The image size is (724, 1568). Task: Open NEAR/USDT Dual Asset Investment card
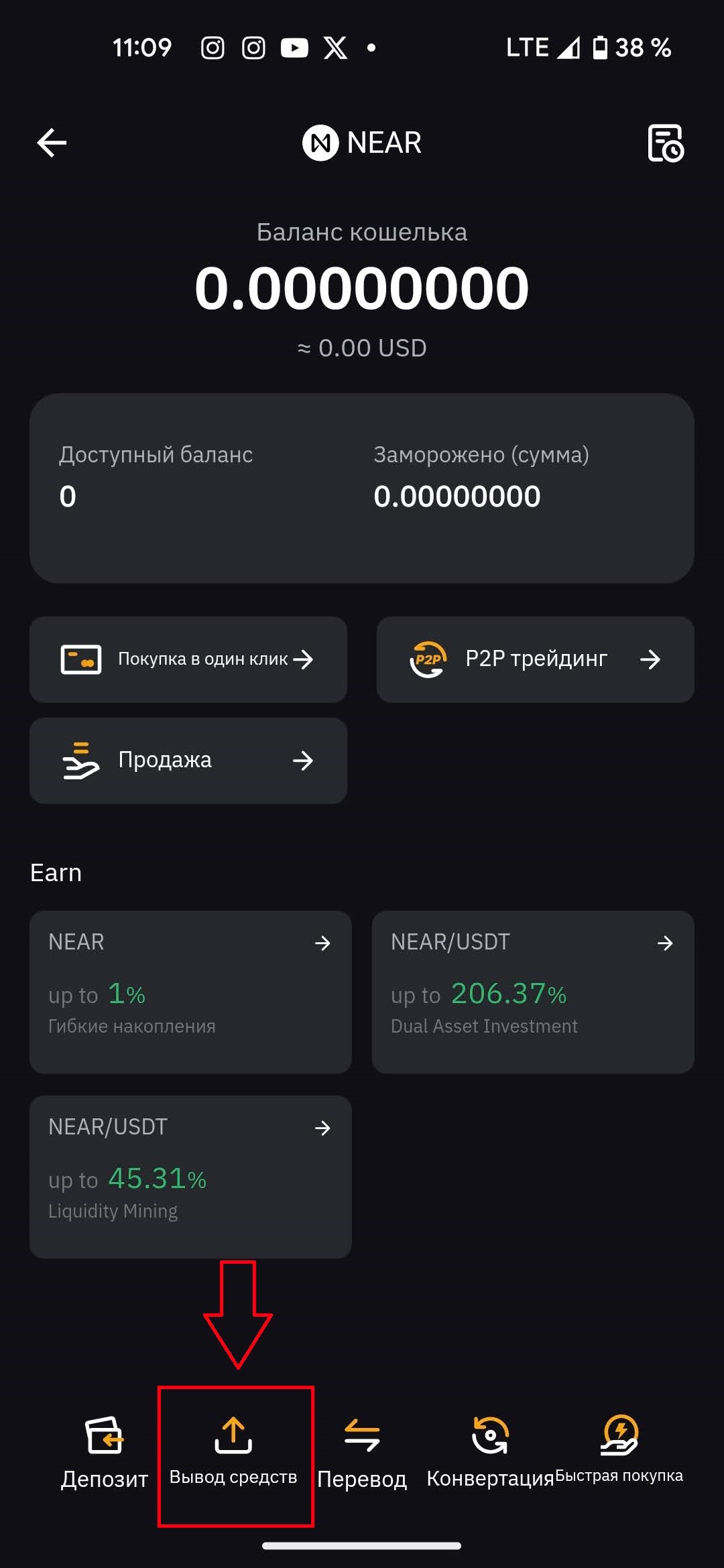pyautogui.click(x=533, y=992)
